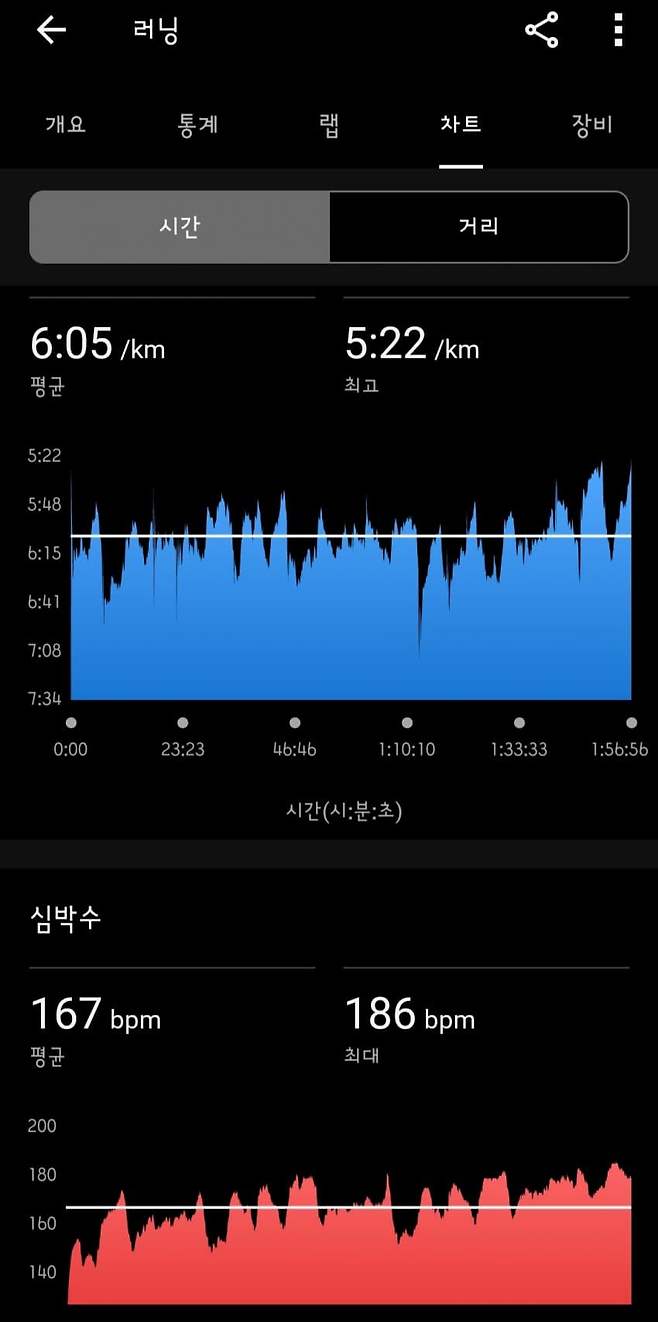Viewport: 658px width, 1322px height.
Task: Select the 시간 chart axis option
Action: (x=180, y=227)
